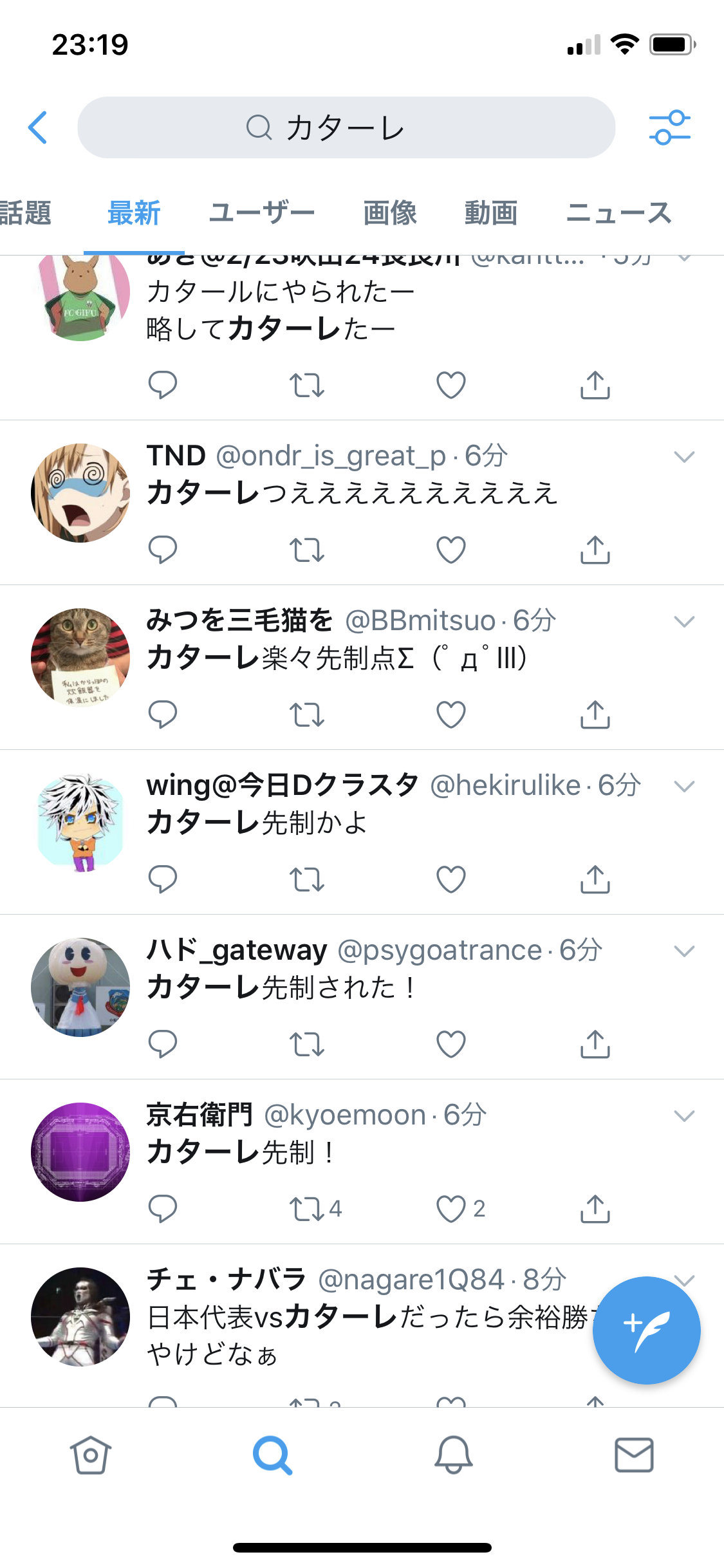This screenshot has height=1568, width=724.
Task: Reply to みつを三毛猫を's tweet
Action: pyautogui.click(x=162, y=714)
